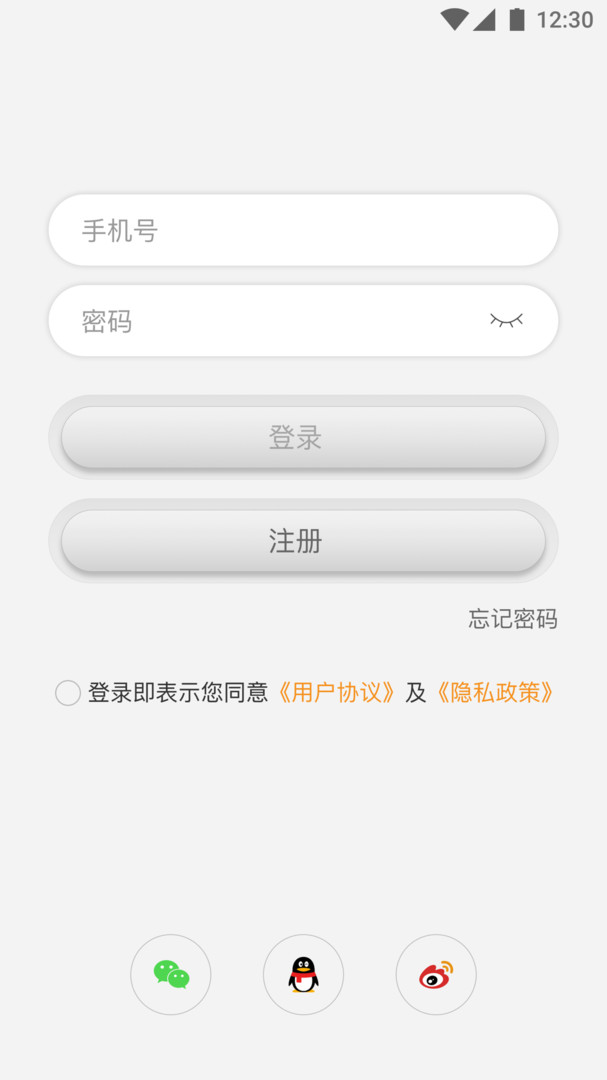Open the 《用户协议》 user agreement

pos(336,693)
